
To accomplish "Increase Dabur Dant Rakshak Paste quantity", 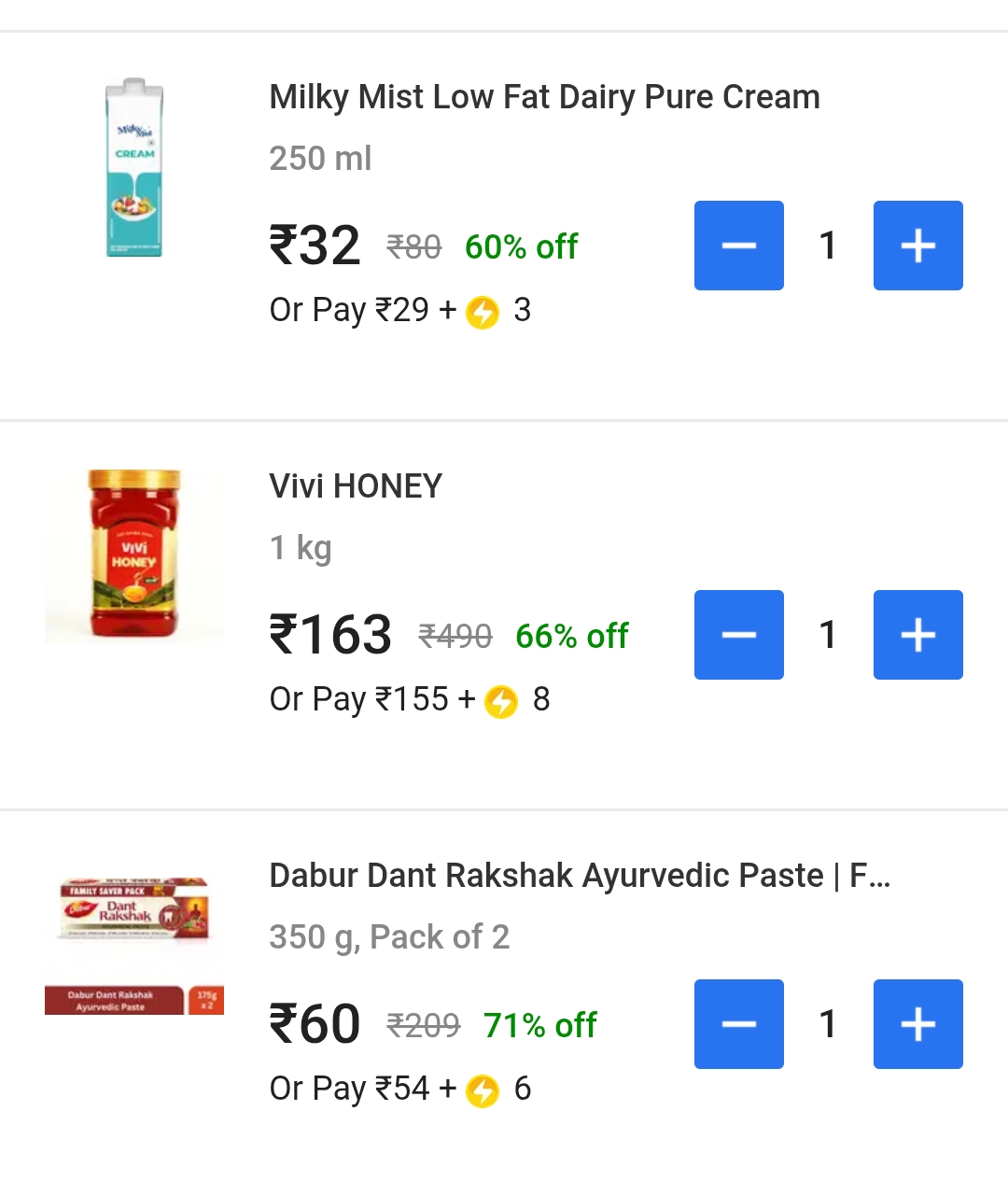I will point(917,1024).
